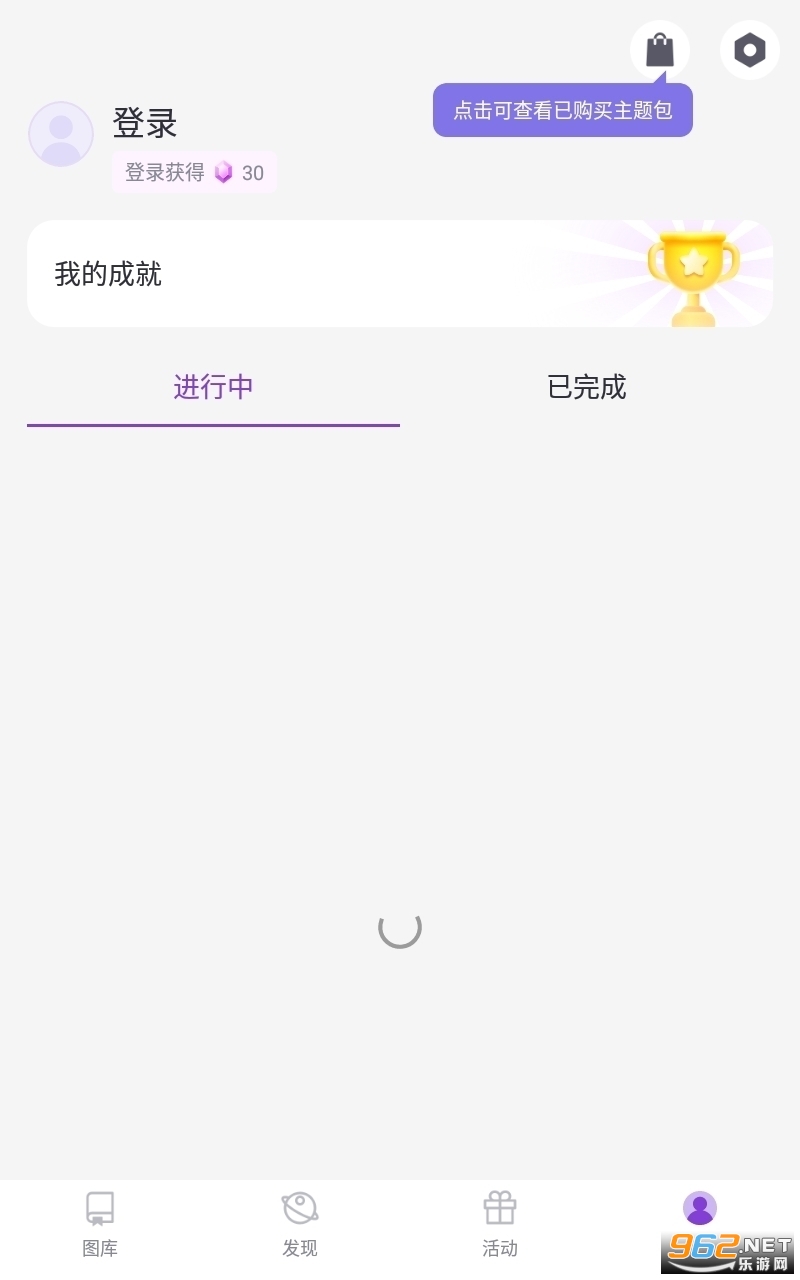Open the 发现 discover tab

[300, 1222]
